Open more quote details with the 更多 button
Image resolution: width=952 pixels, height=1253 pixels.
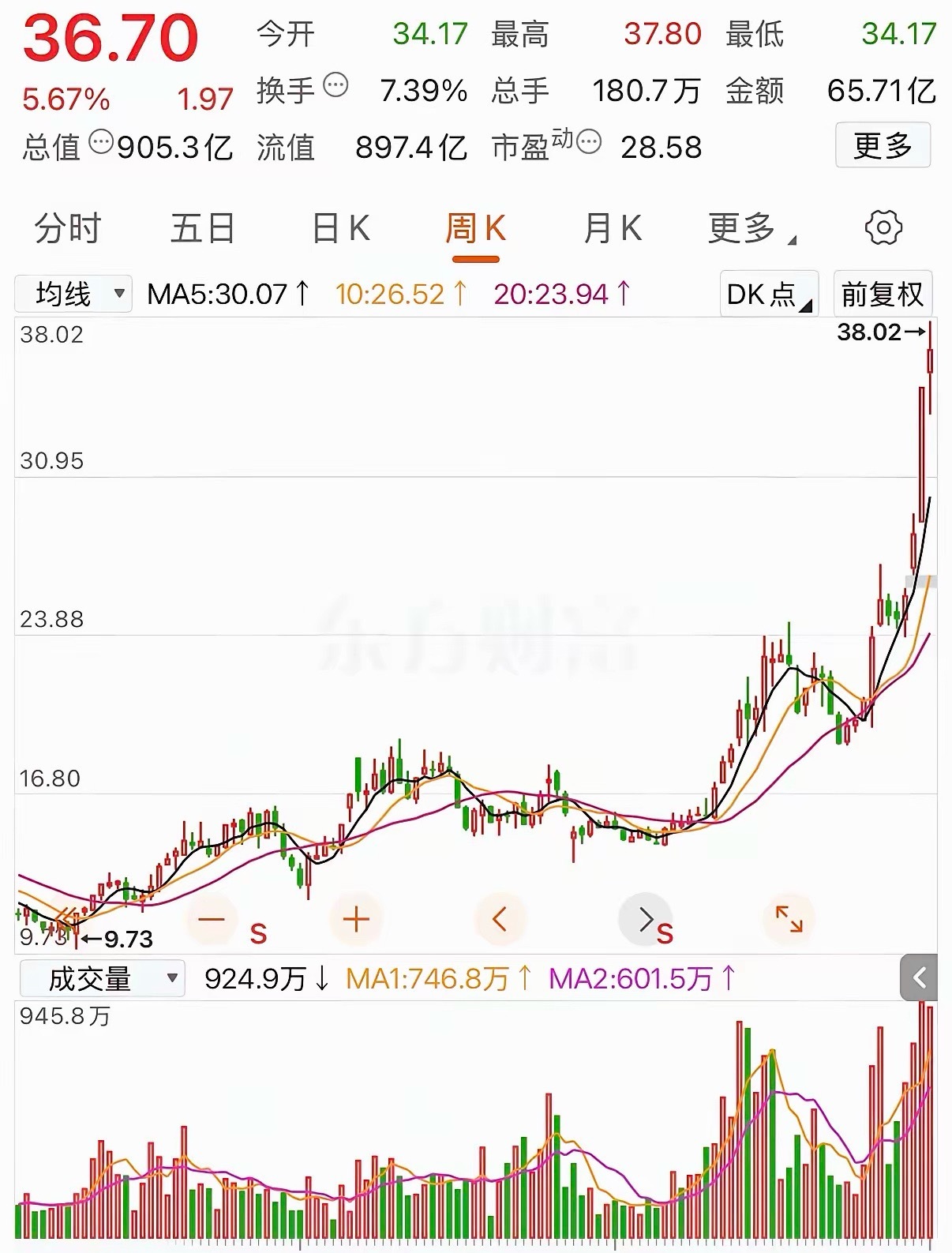[x=883, y=144]
